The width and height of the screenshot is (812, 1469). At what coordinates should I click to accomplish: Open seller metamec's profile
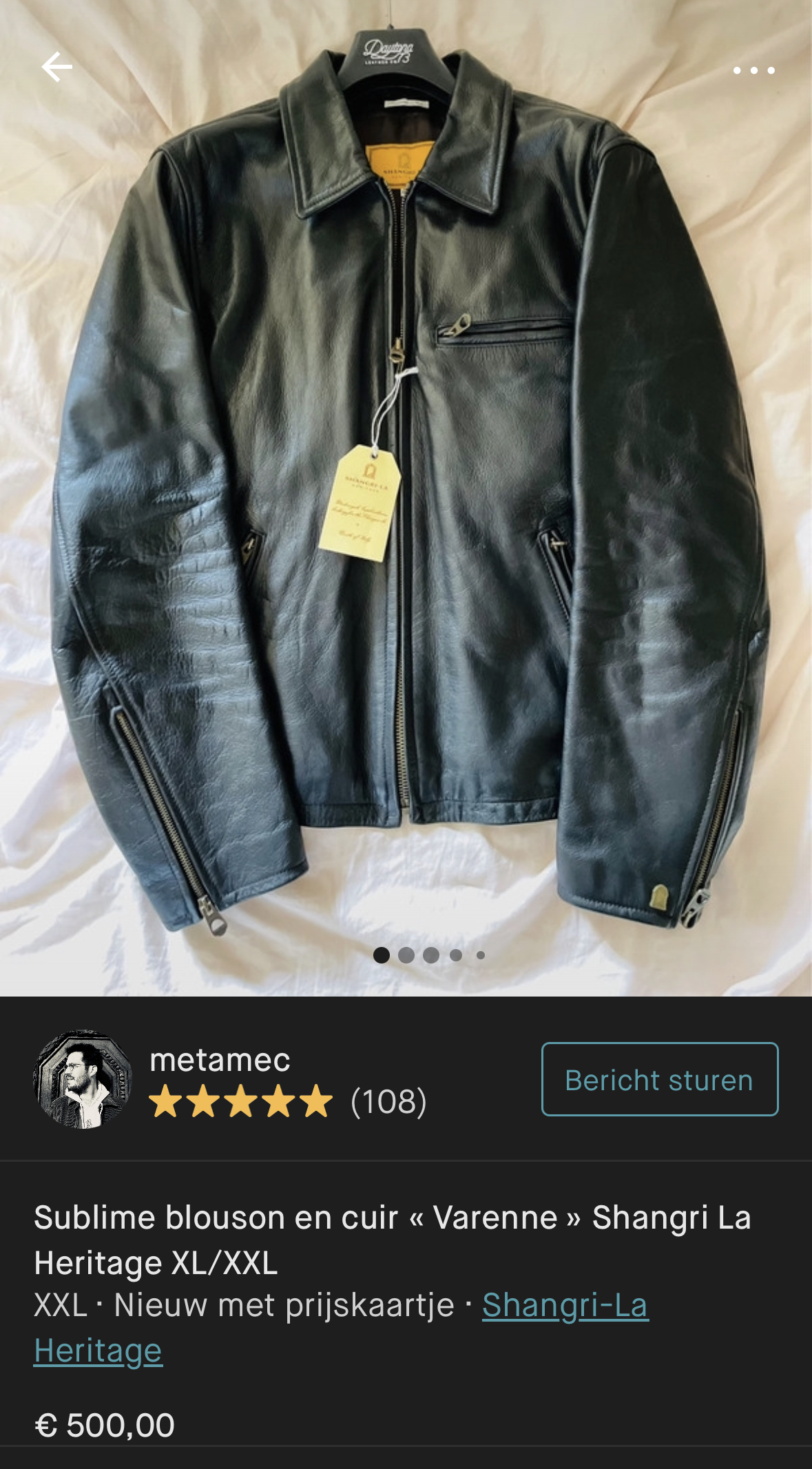point(220,1060)
